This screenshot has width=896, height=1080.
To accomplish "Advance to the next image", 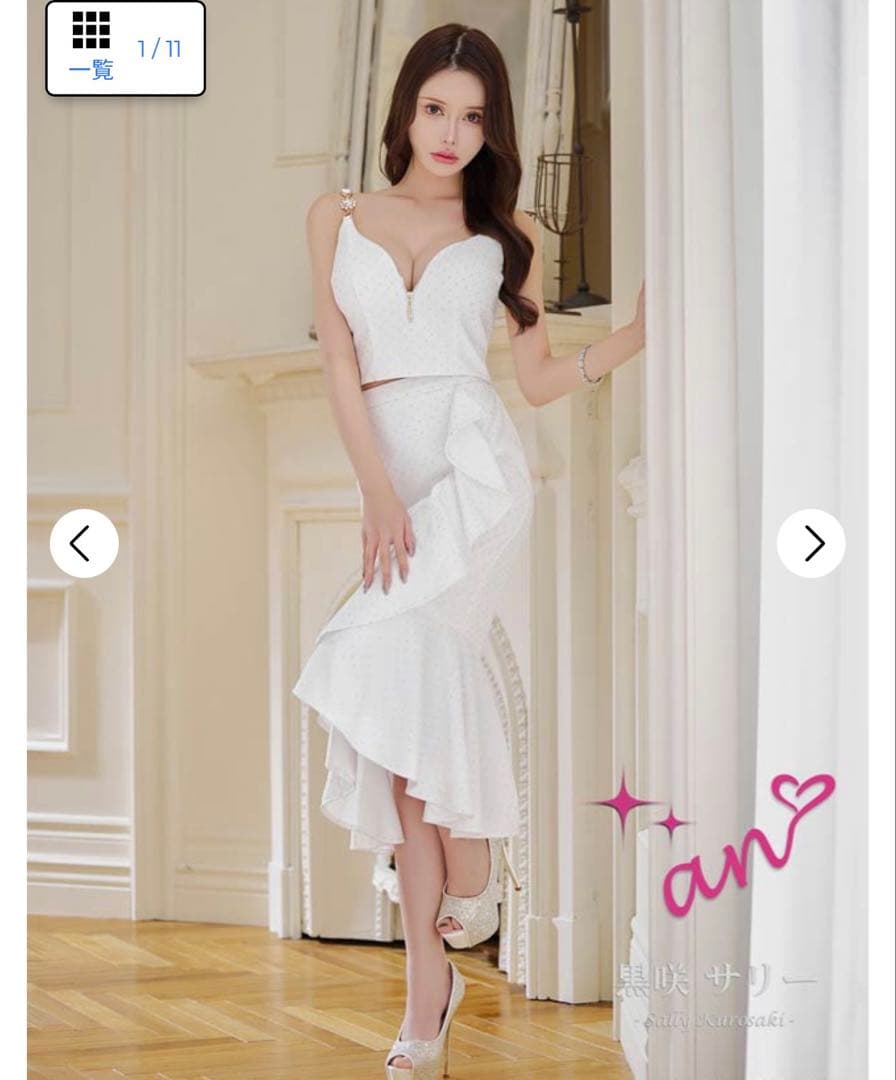I will coord(811,543).
